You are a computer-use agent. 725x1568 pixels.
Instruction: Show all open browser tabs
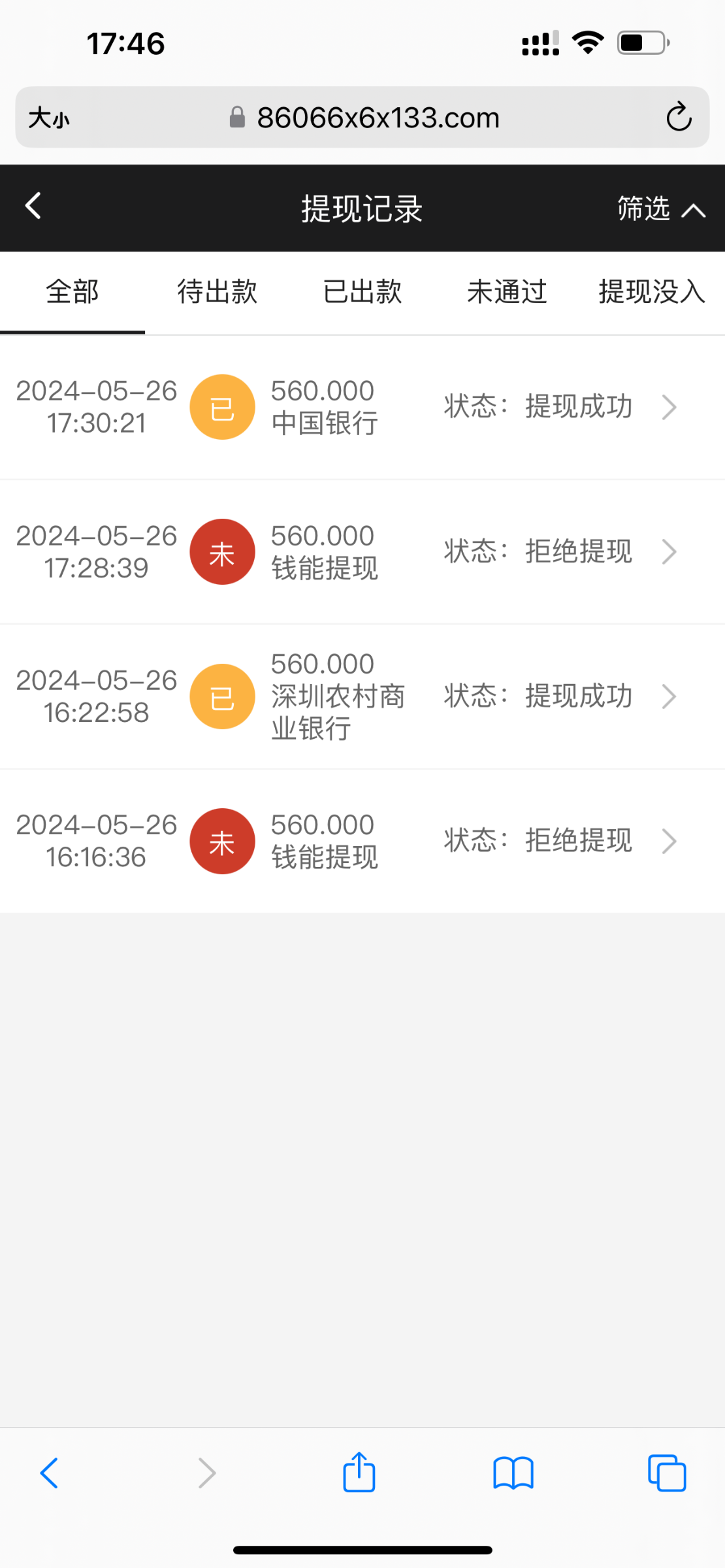click(x=667, y=1473)
